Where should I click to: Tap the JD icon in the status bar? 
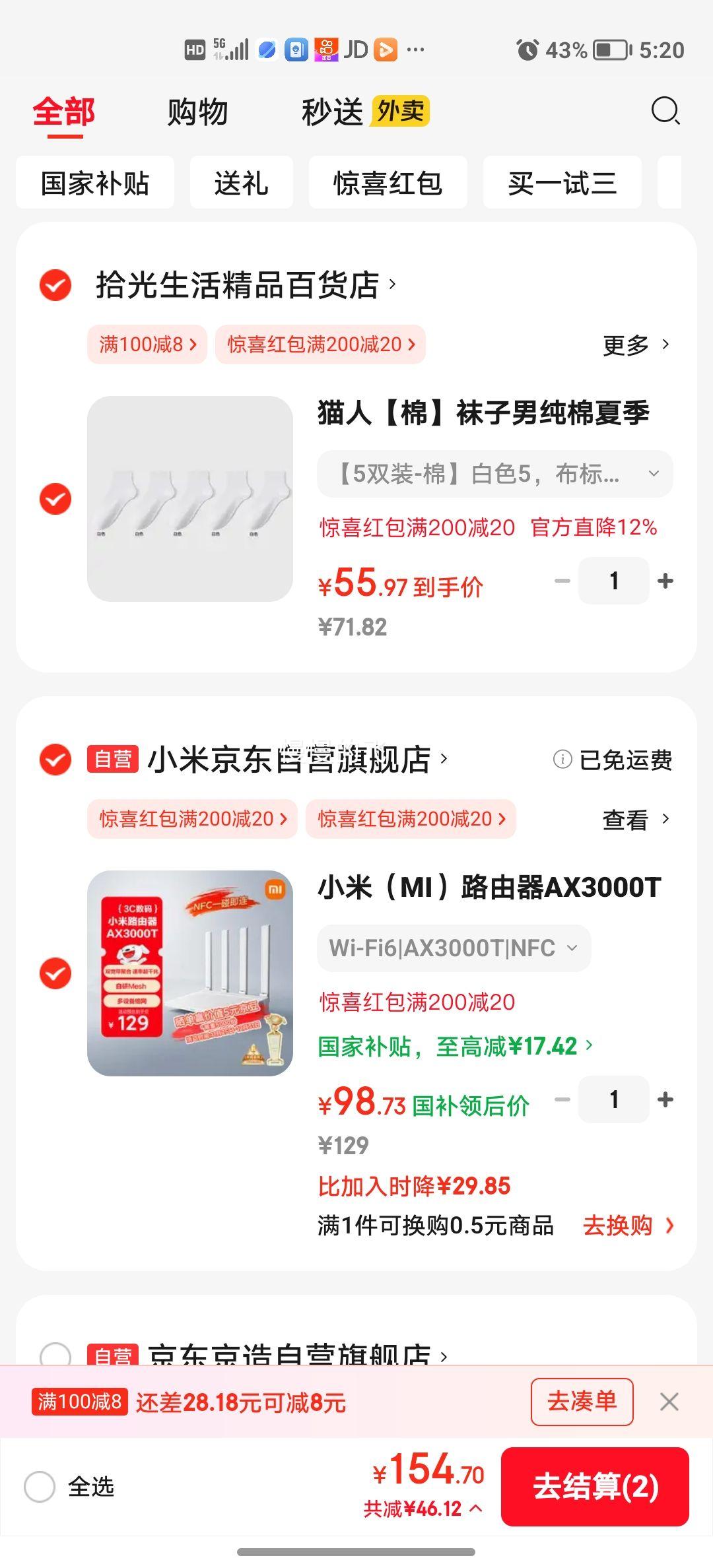click(x=355, y=49)
